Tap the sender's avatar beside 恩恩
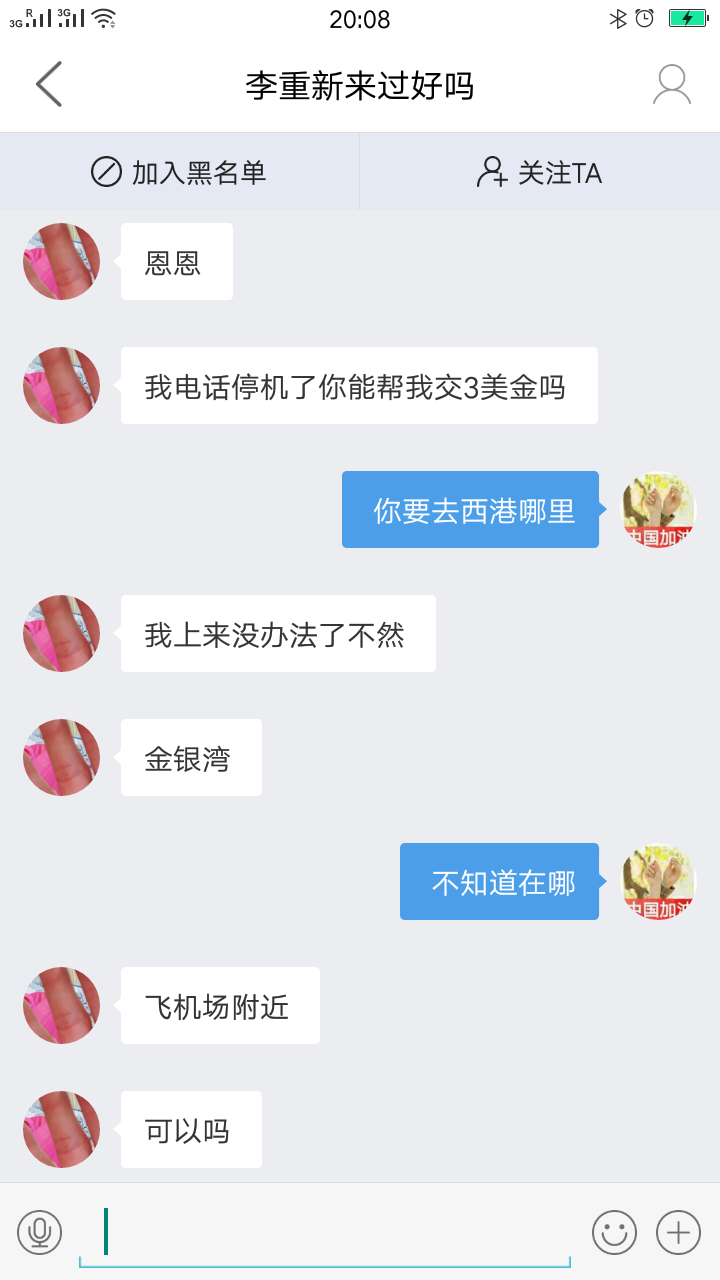 [62, 262]
